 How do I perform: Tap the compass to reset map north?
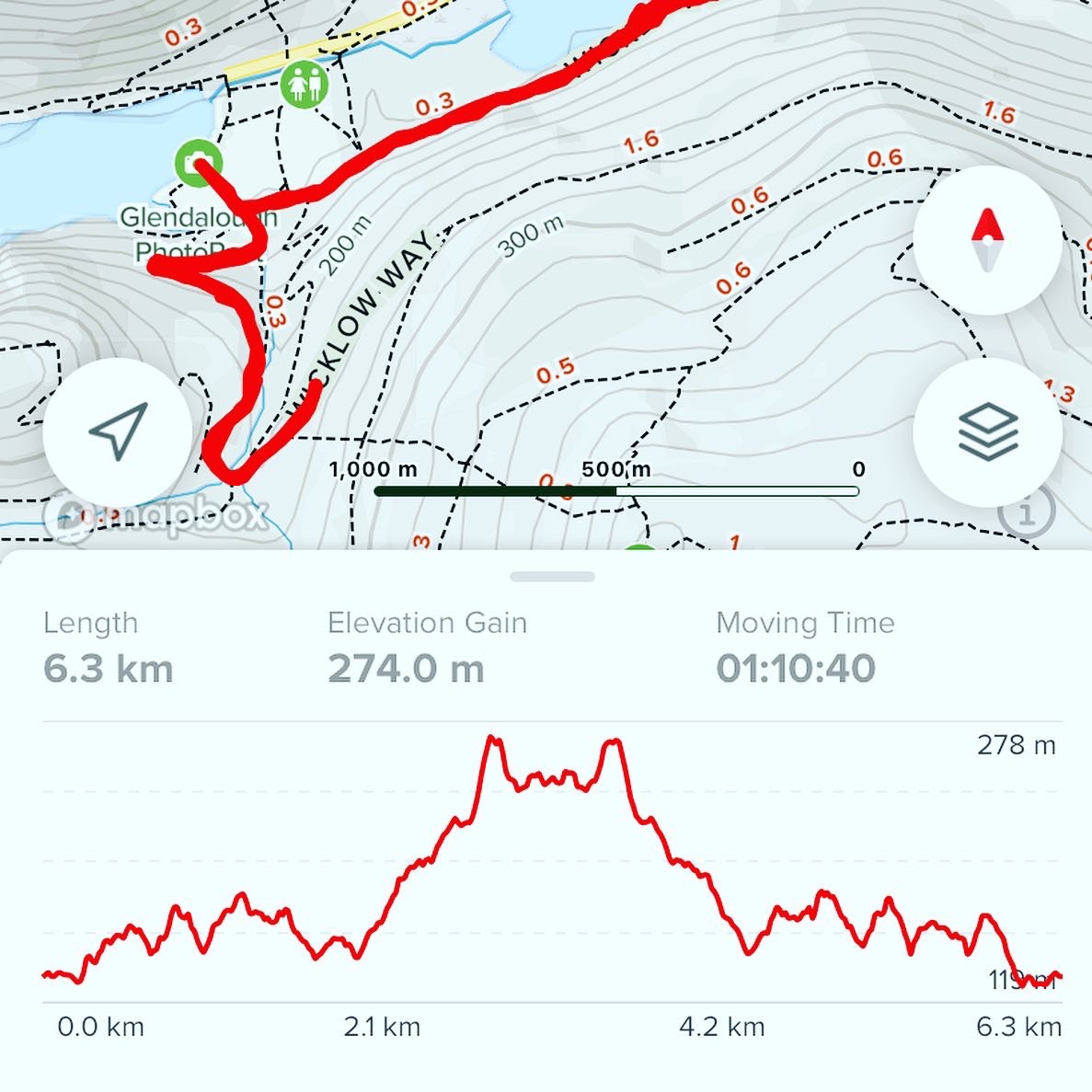pos(987,241)
